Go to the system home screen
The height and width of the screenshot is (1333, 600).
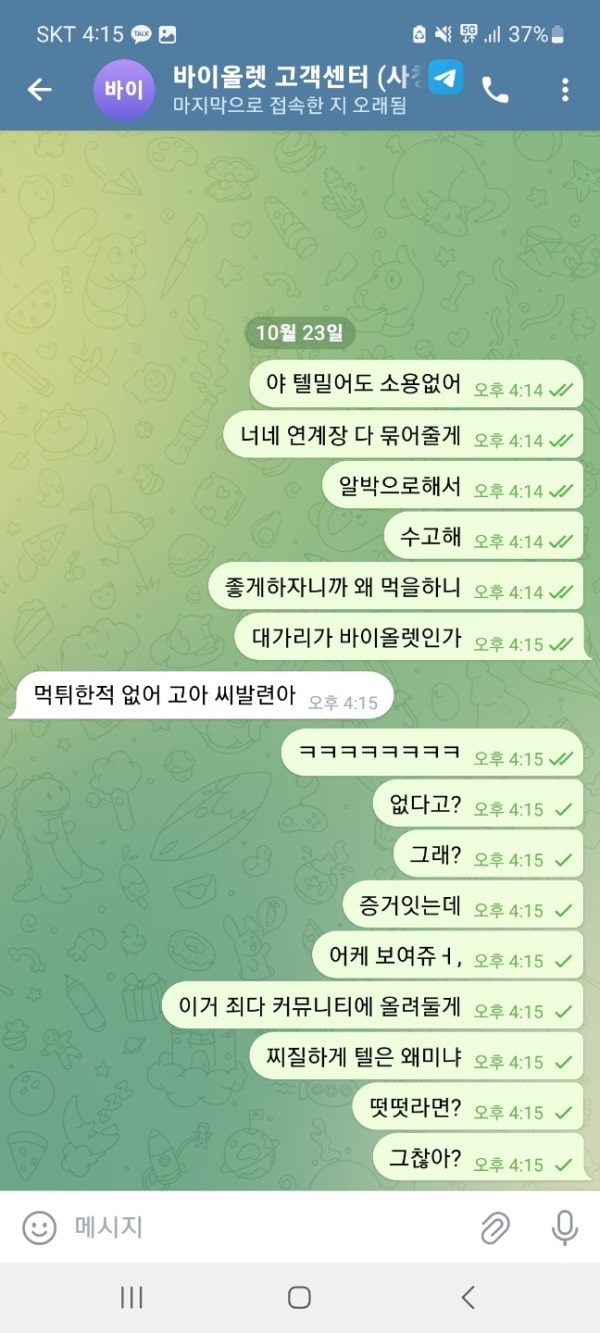pyautogui.click(x=299, y=1297)
